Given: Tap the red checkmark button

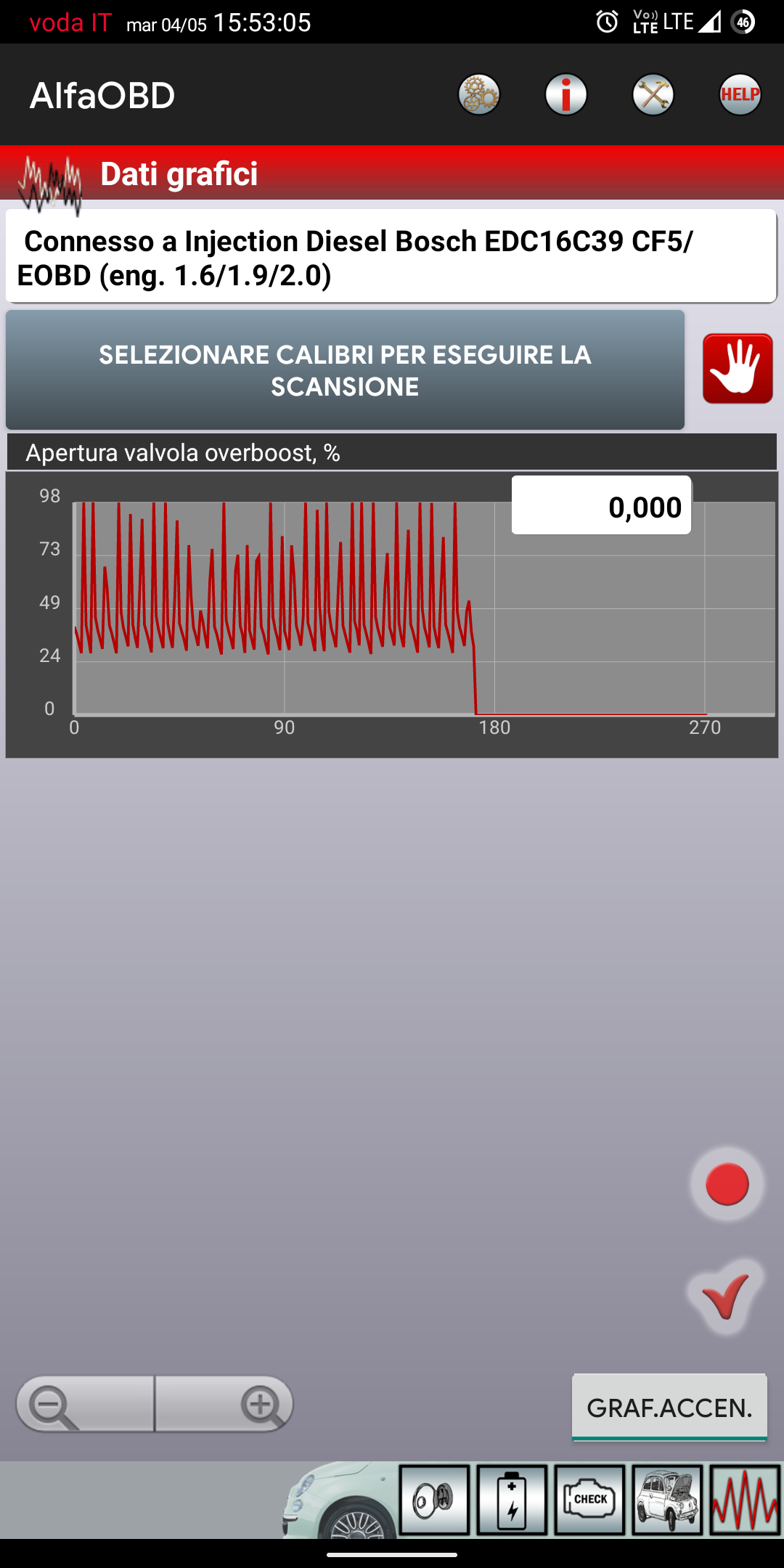Looking at the screenshot, I should [x=727, y=1296].
